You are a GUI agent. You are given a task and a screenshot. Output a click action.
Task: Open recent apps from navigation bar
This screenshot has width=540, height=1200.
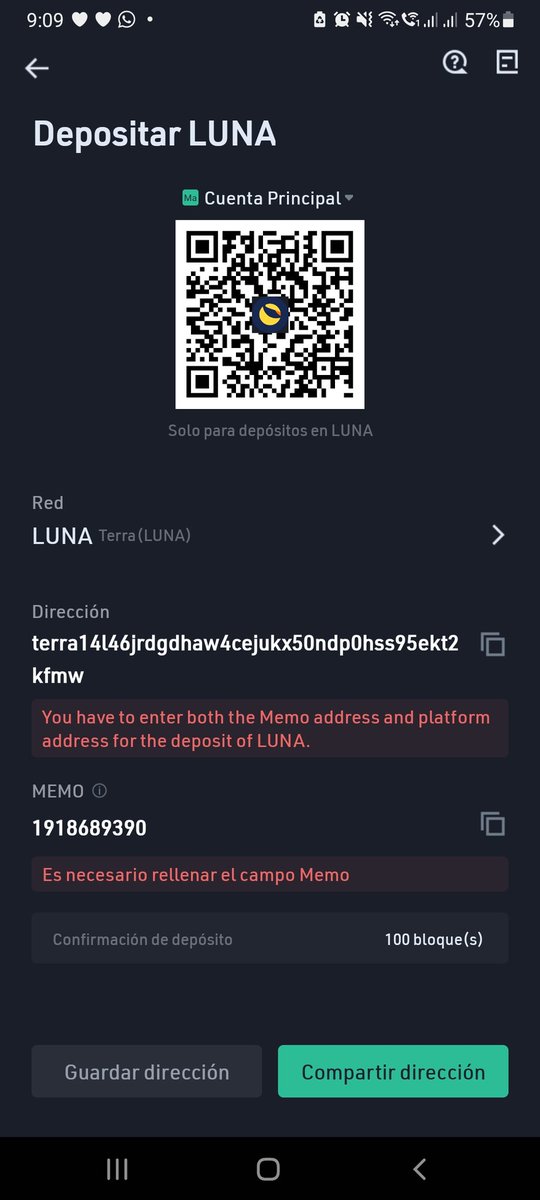point(117,1169)
